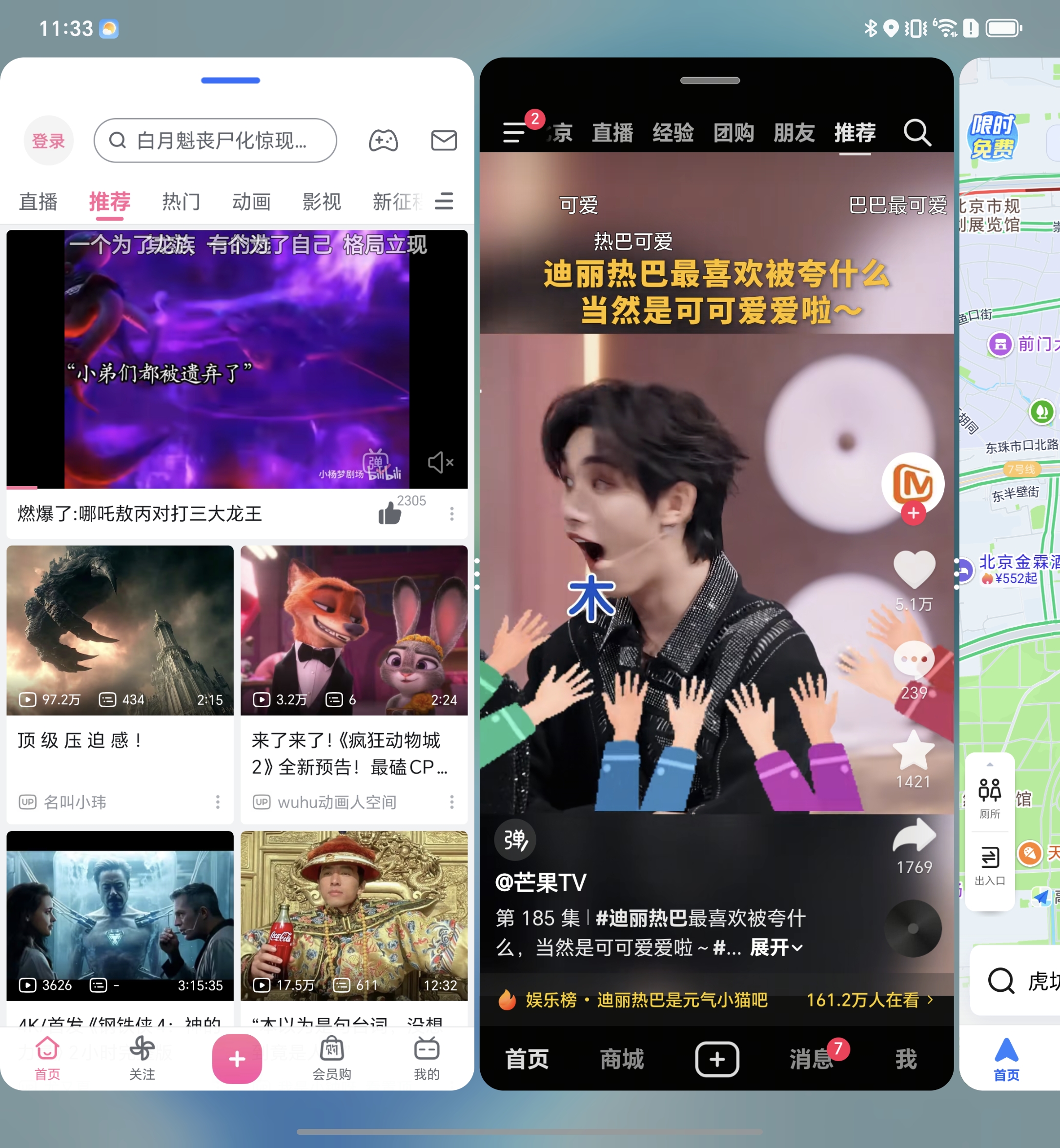The width and height of the screenshot is (1060, 1148).
Task: Switch to the 动画 tab
Action: (251, 202)
